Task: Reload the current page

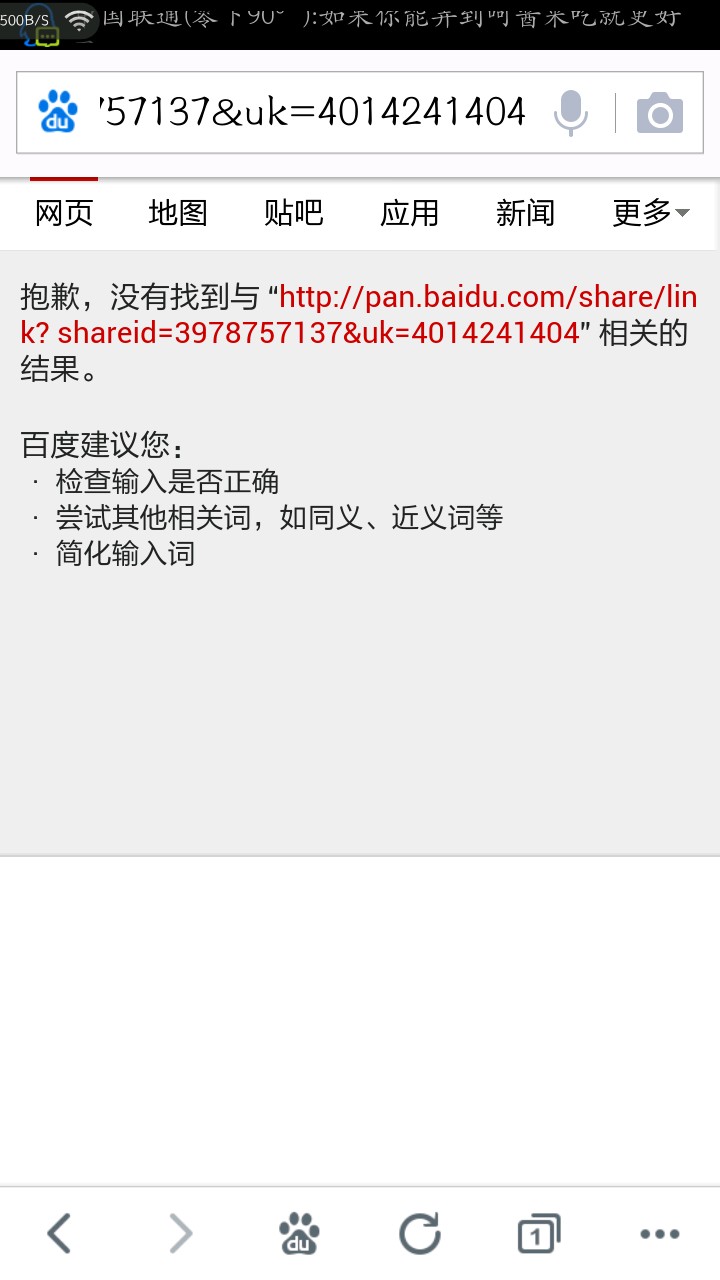Action: pos(420,1233)
